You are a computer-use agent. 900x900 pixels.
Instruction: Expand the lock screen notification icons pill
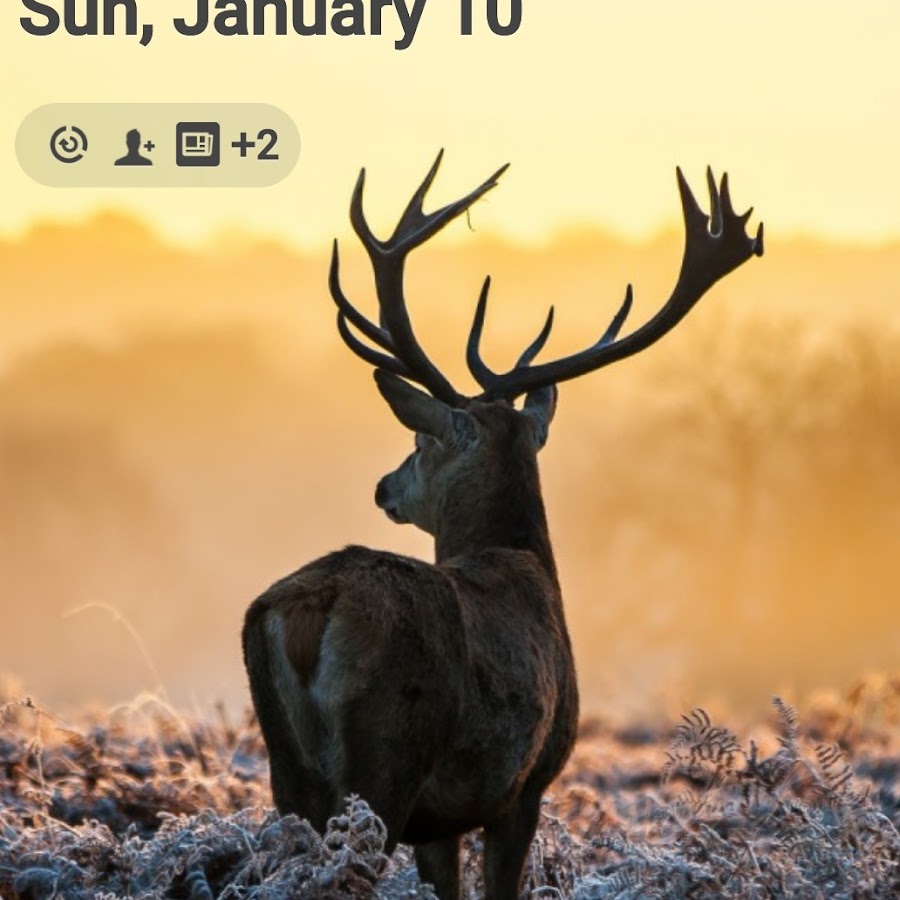[x=157, y=145]
